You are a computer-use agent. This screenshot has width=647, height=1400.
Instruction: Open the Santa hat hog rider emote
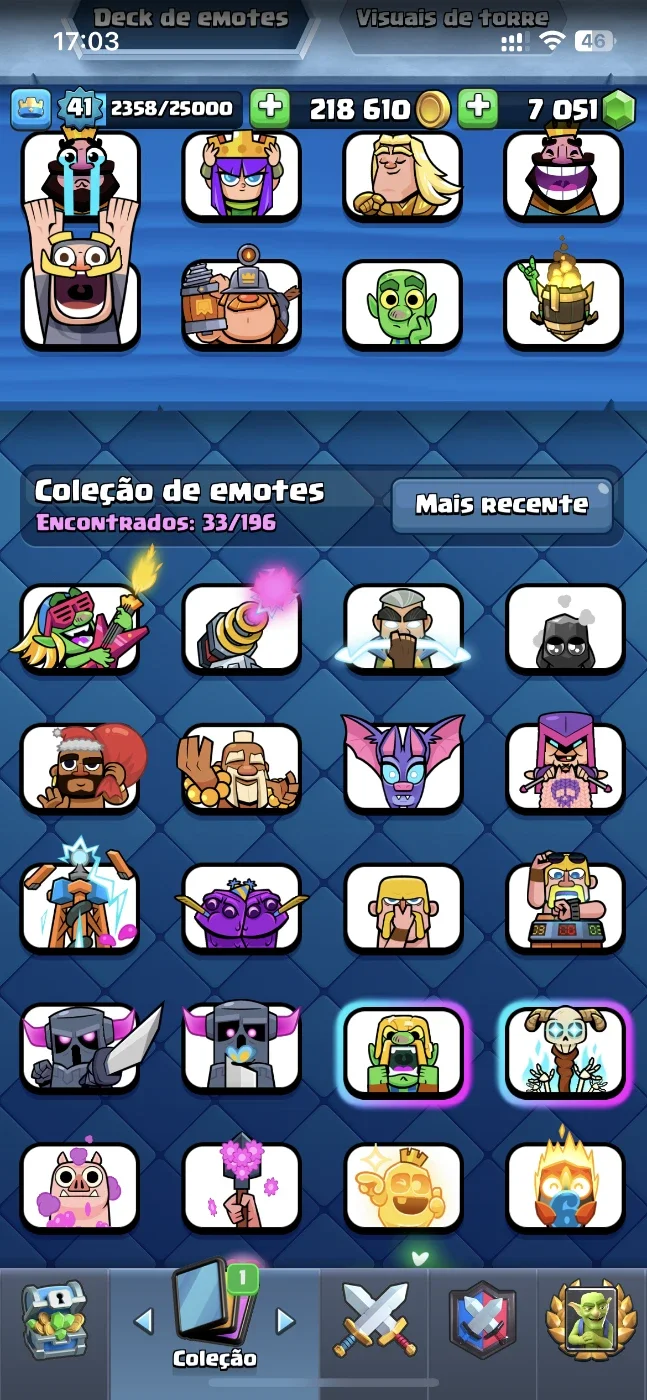tap(81, 767)
